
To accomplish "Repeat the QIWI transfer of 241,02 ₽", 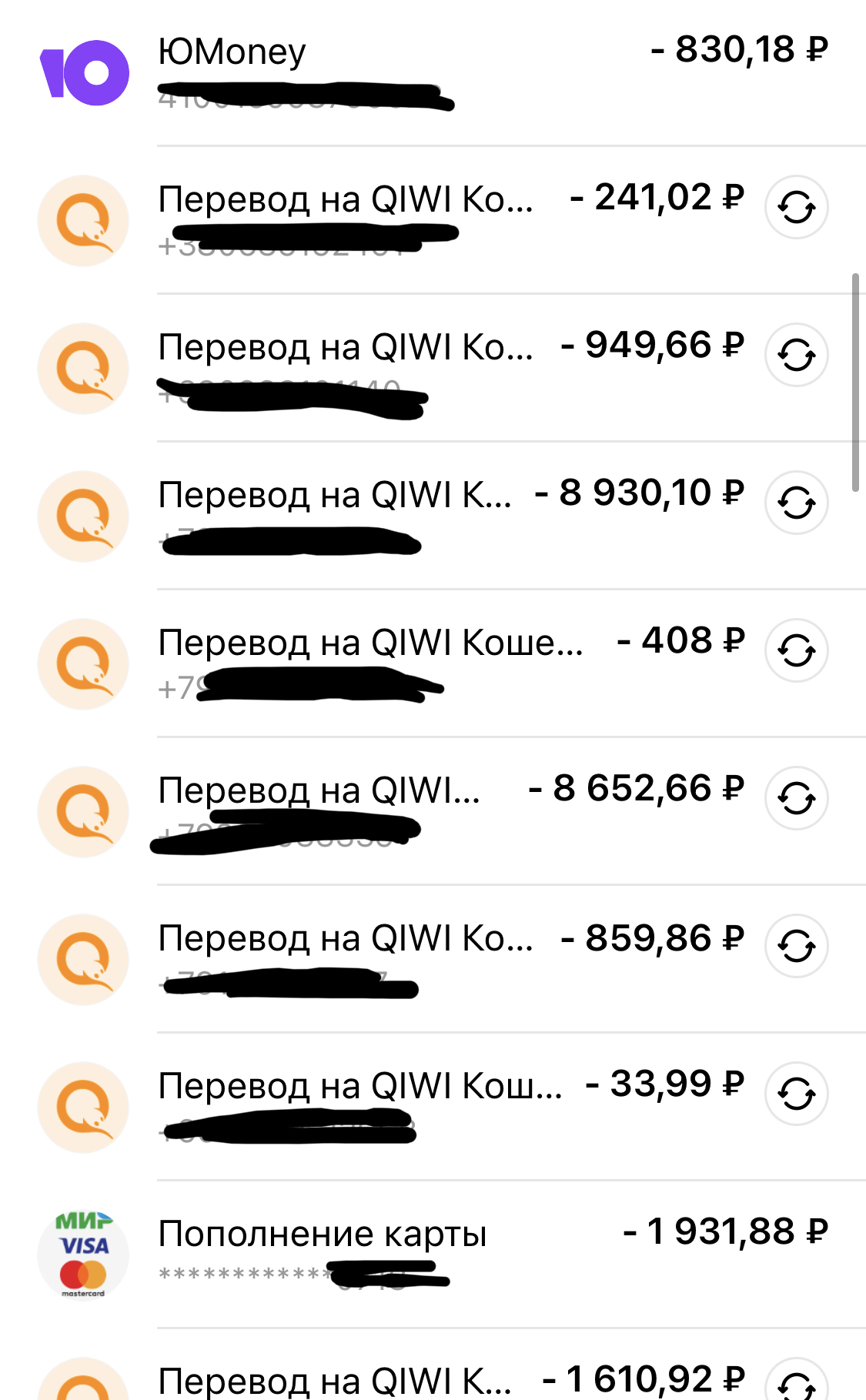I will [796, 207].
